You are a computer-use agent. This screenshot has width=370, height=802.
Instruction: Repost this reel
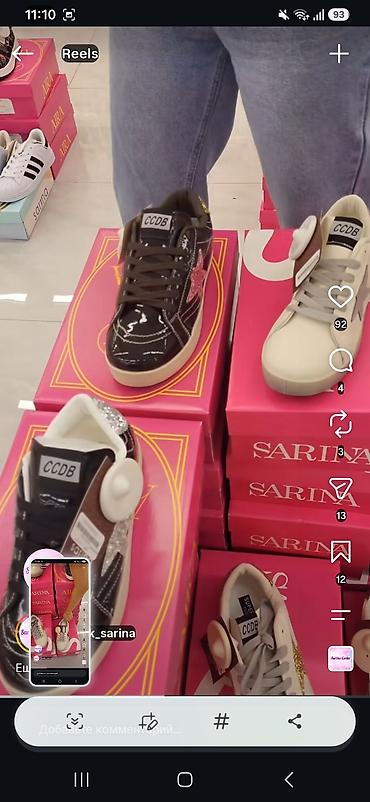pos(341,425)
